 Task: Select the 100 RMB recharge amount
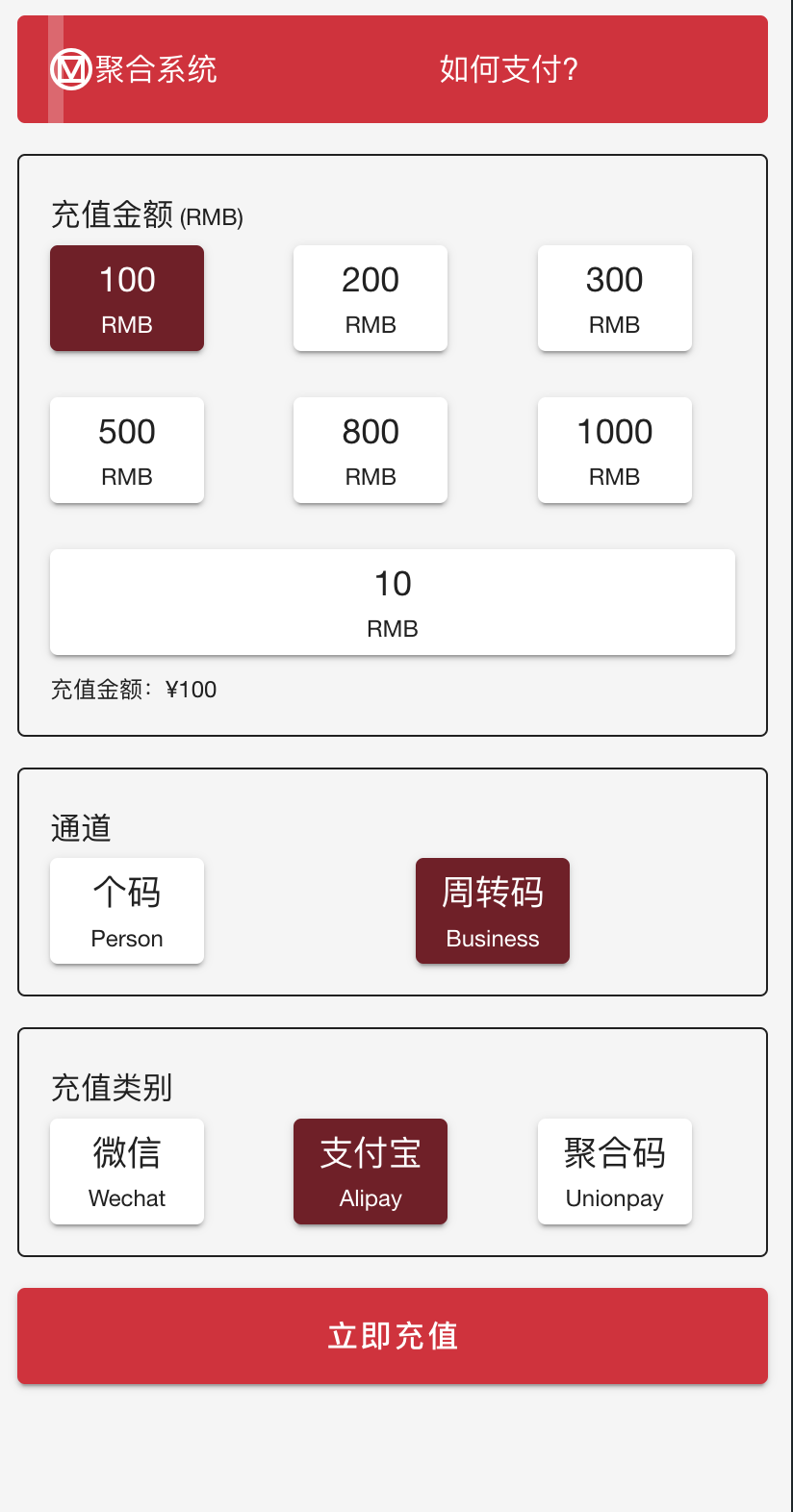[x=126, y=298]
